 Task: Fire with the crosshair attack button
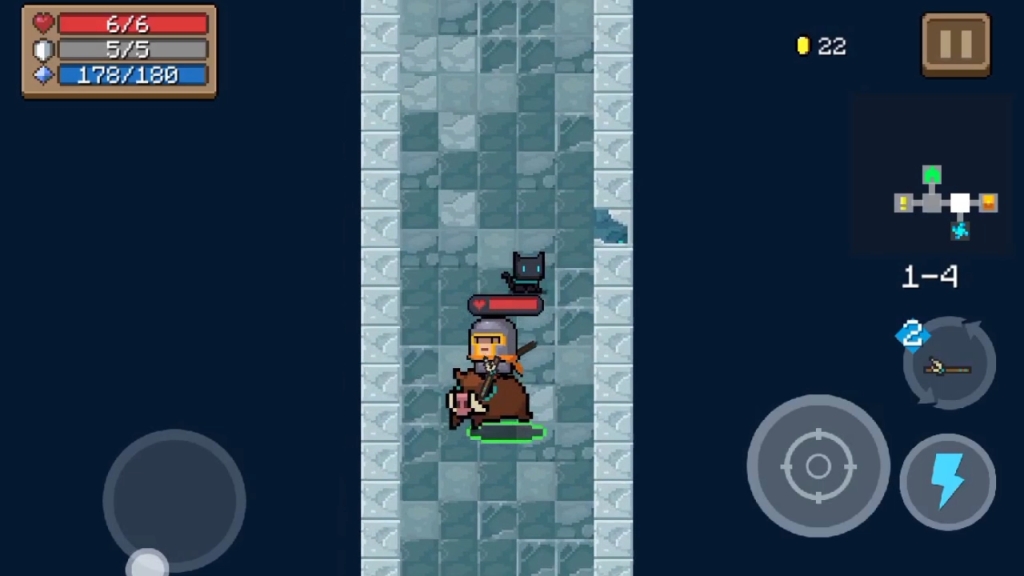(817, 466)
